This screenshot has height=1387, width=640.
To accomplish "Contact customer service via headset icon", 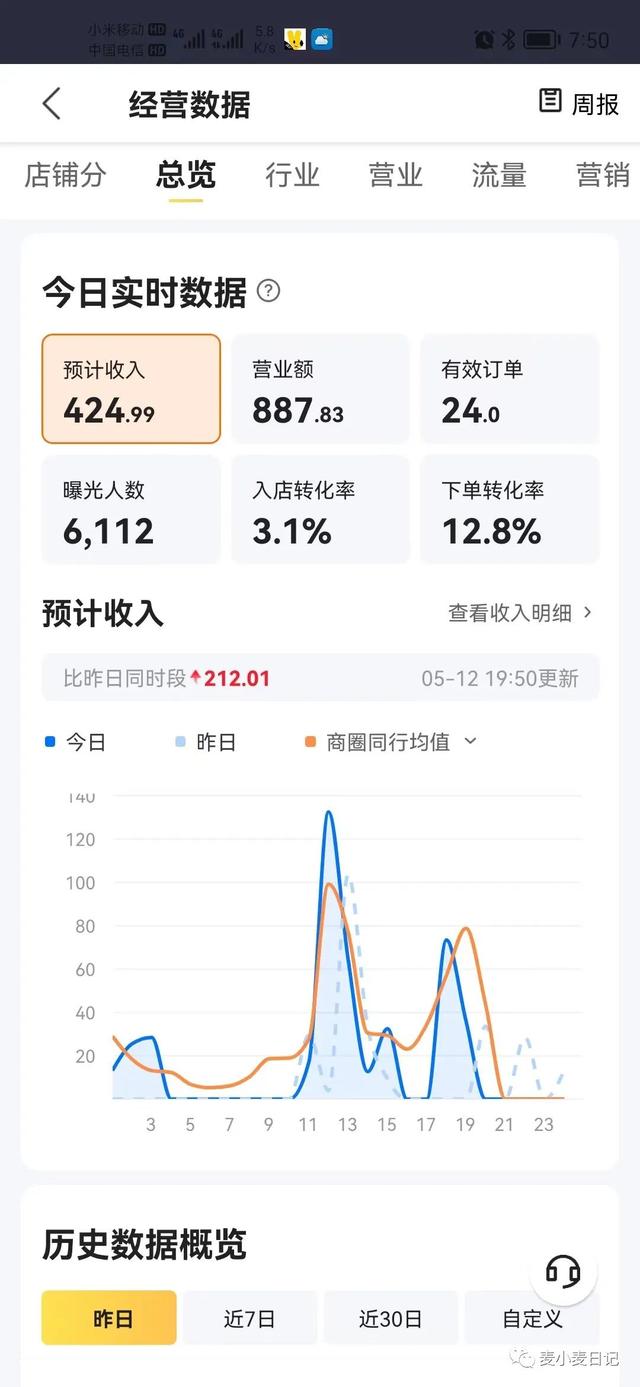I will [x=563, y=1272].
